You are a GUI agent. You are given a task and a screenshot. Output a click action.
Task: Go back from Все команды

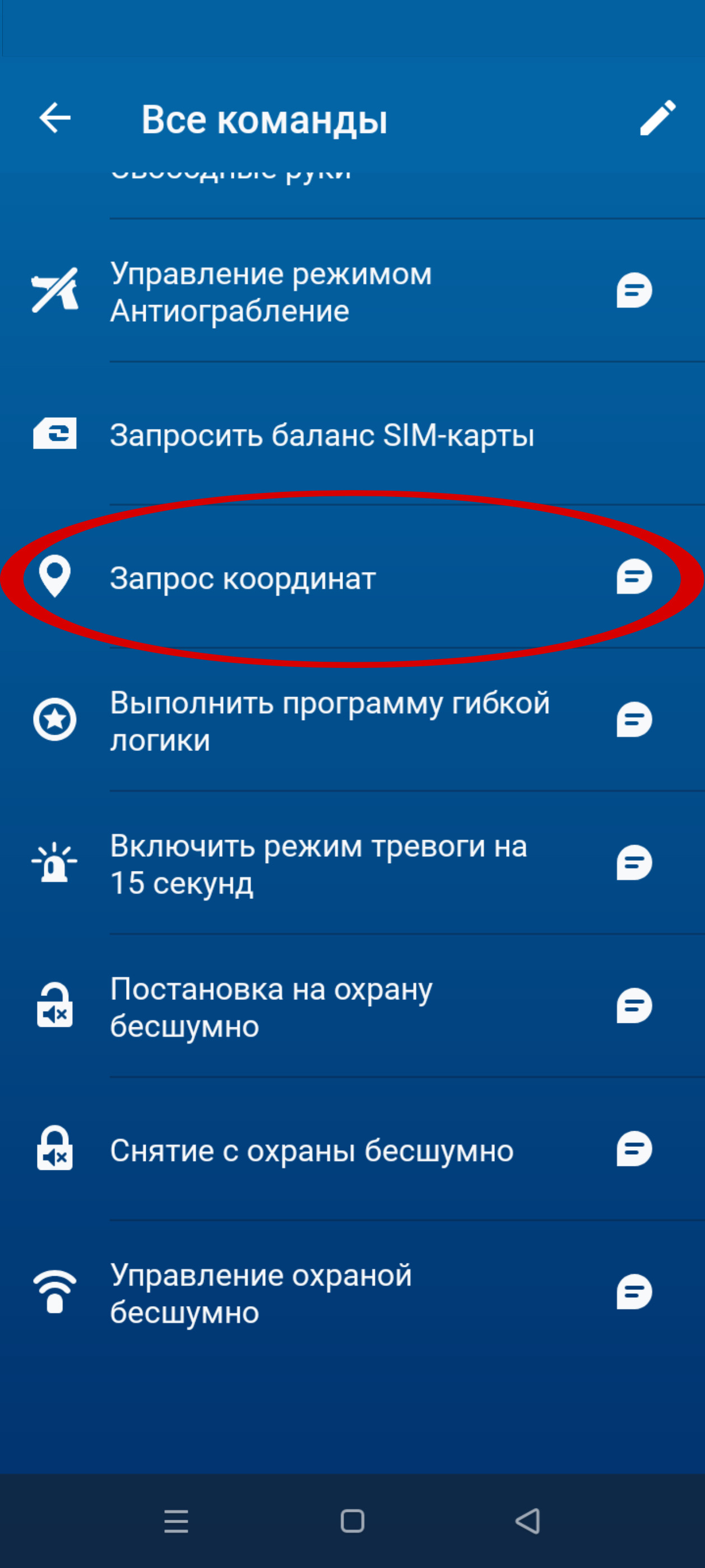(x=55, y=117)
